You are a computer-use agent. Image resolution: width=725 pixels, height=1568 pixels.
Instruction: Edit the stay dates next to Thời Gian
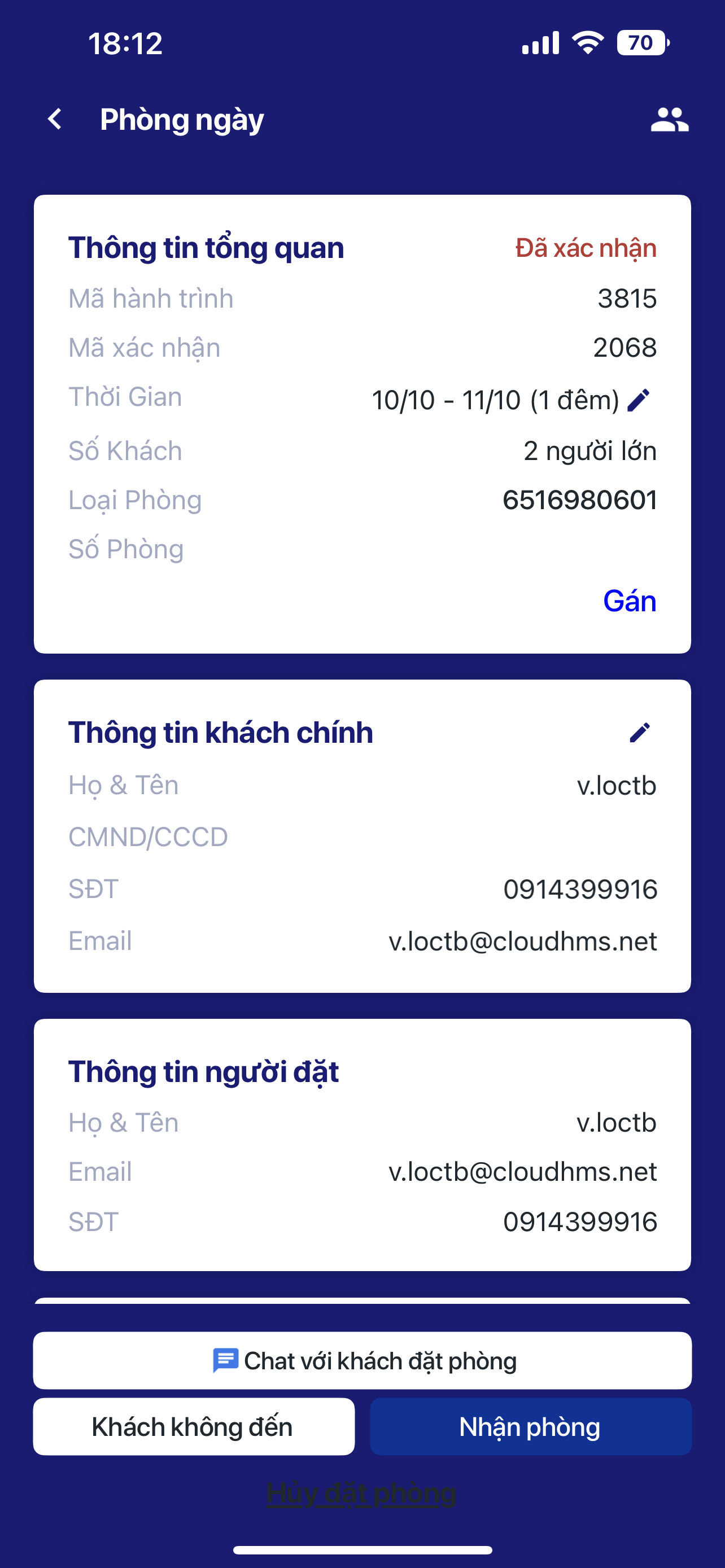point(639,401)
